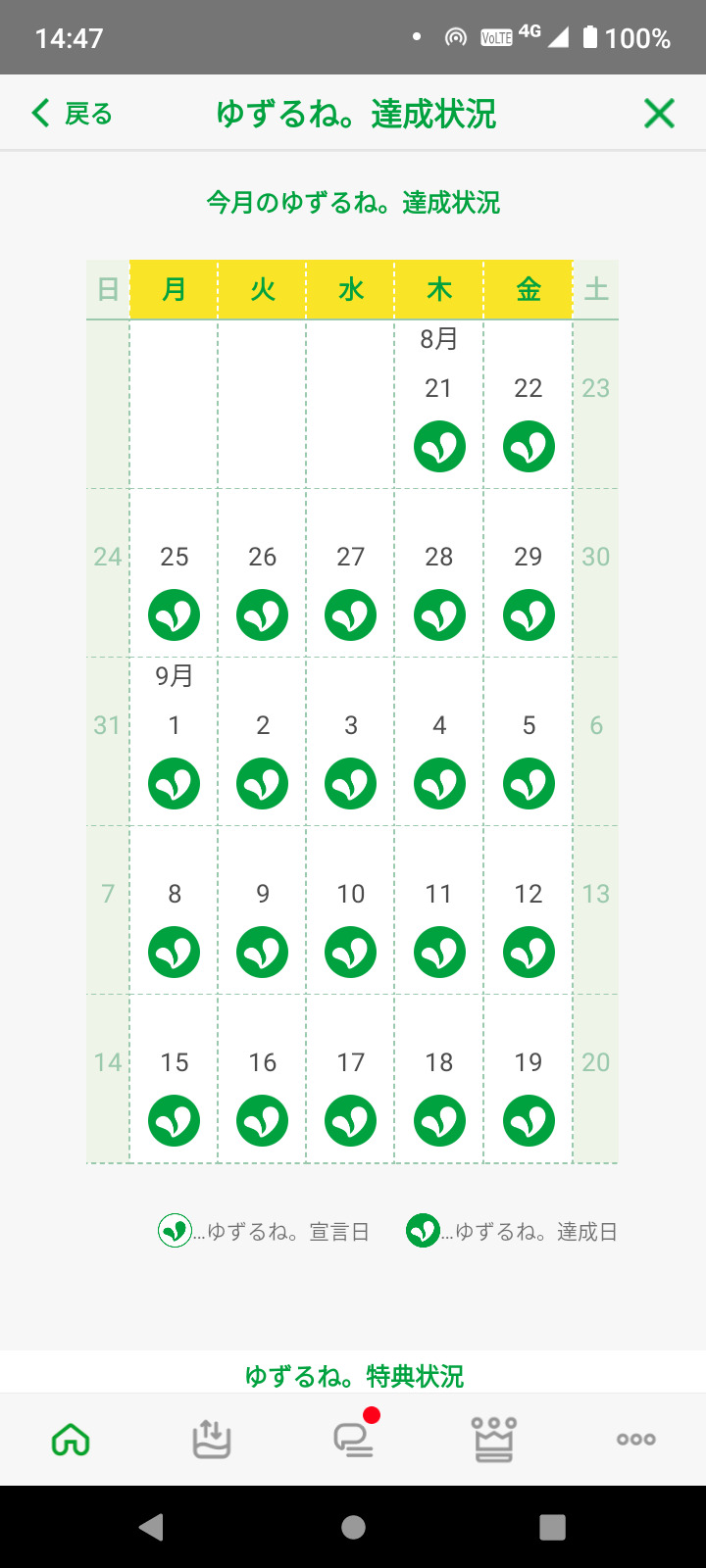
Task: Close the ゆずるね。達成状況 screen
Action: pyautogui.click(x=659, y=114)
